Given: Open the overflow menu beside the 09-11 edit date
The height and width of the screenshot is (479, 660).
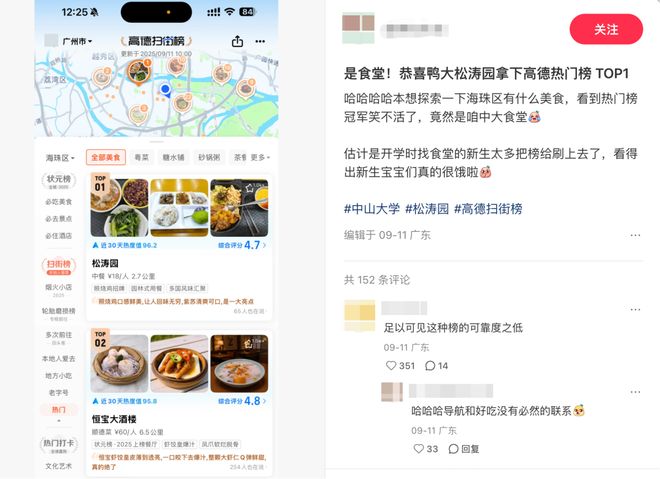Looking at the screenshot, I should 635,236.
